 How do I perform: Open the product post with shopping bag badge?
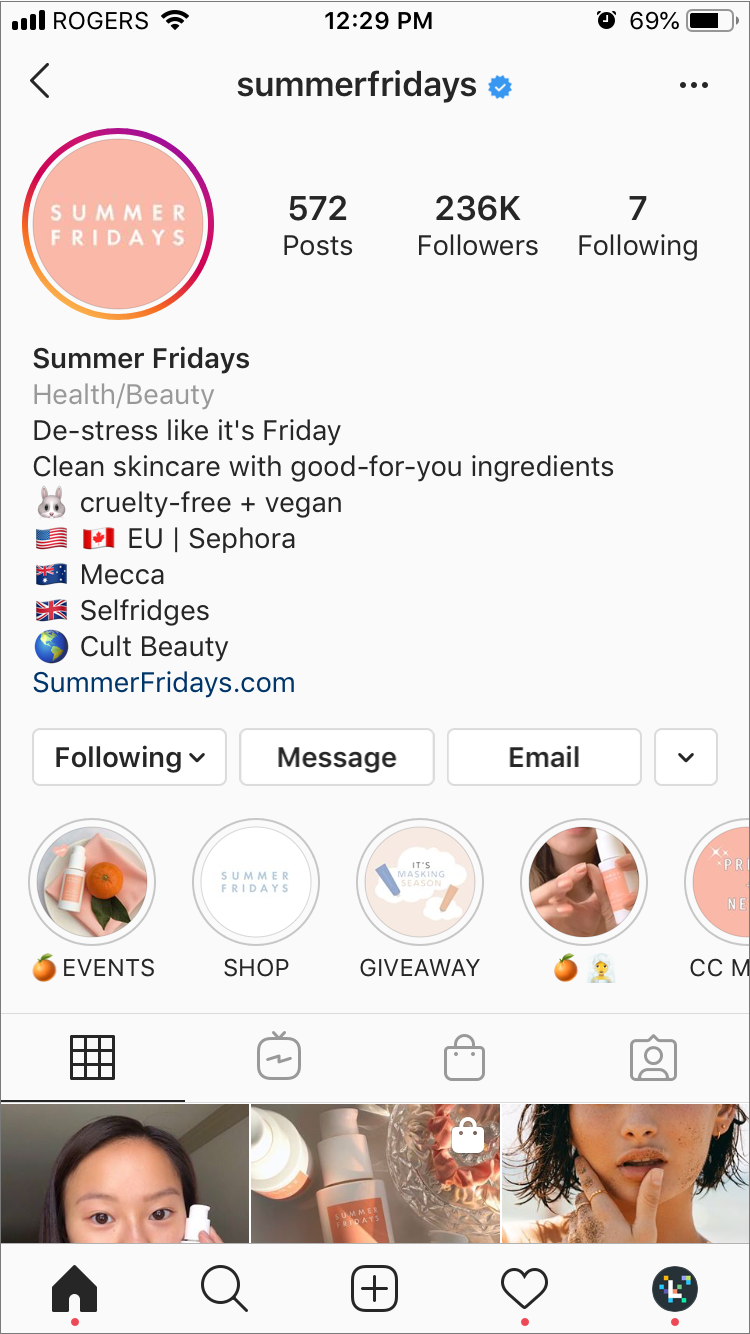(x=375, y=1173)
